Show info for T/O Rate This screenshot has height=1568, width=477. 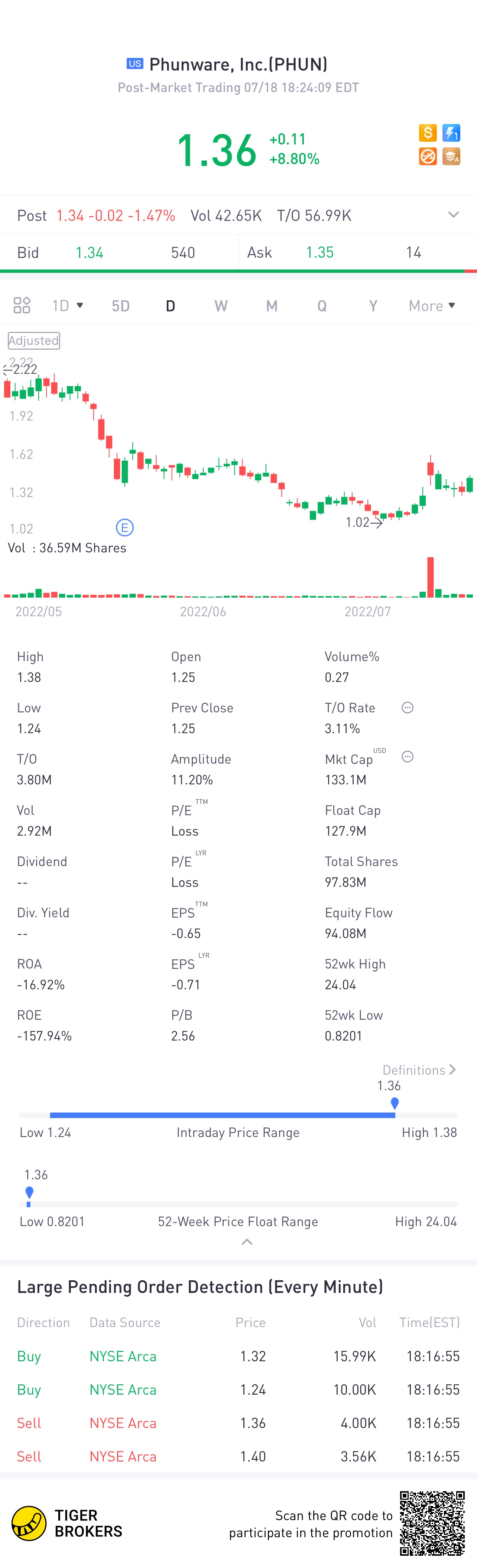[x=408, y=707]
